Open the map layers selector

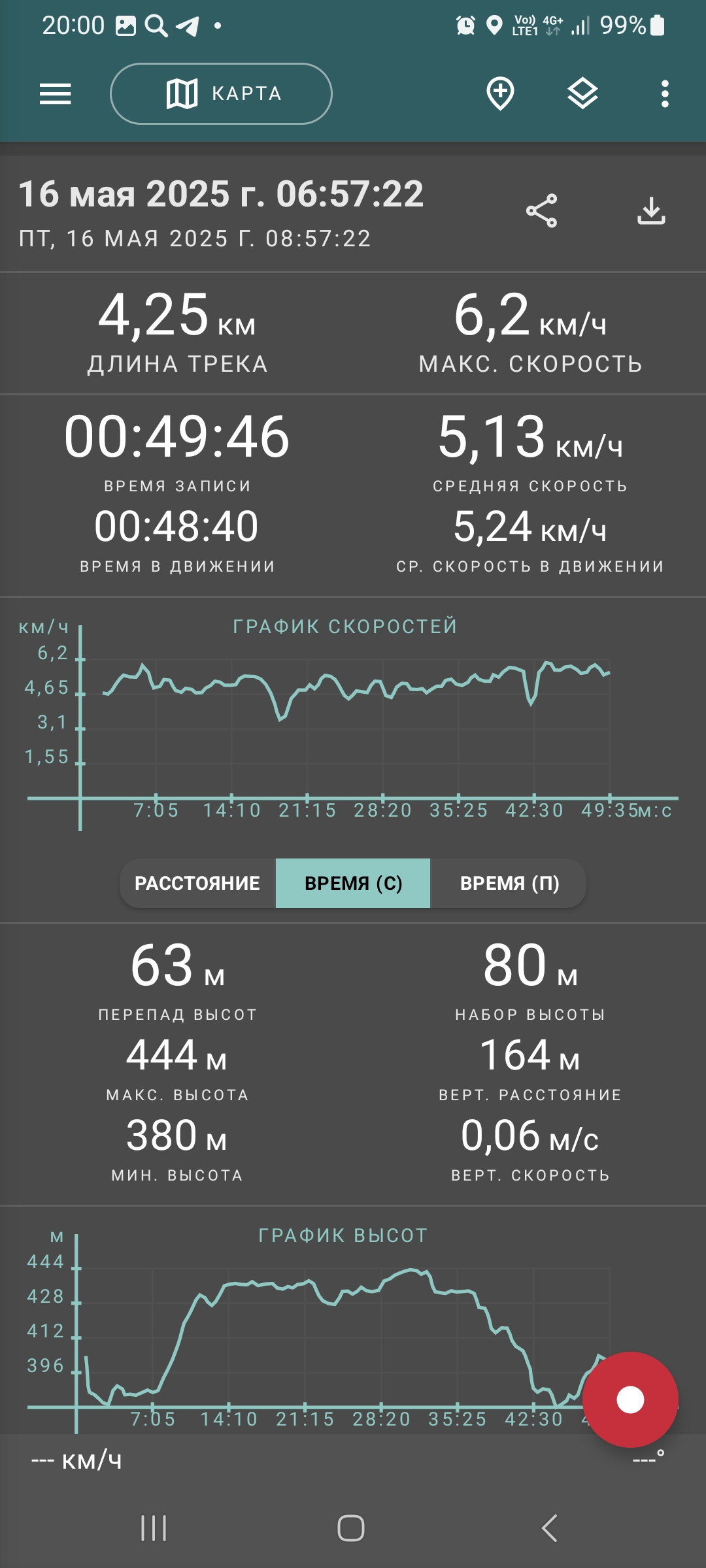click(x=582, y=94)
